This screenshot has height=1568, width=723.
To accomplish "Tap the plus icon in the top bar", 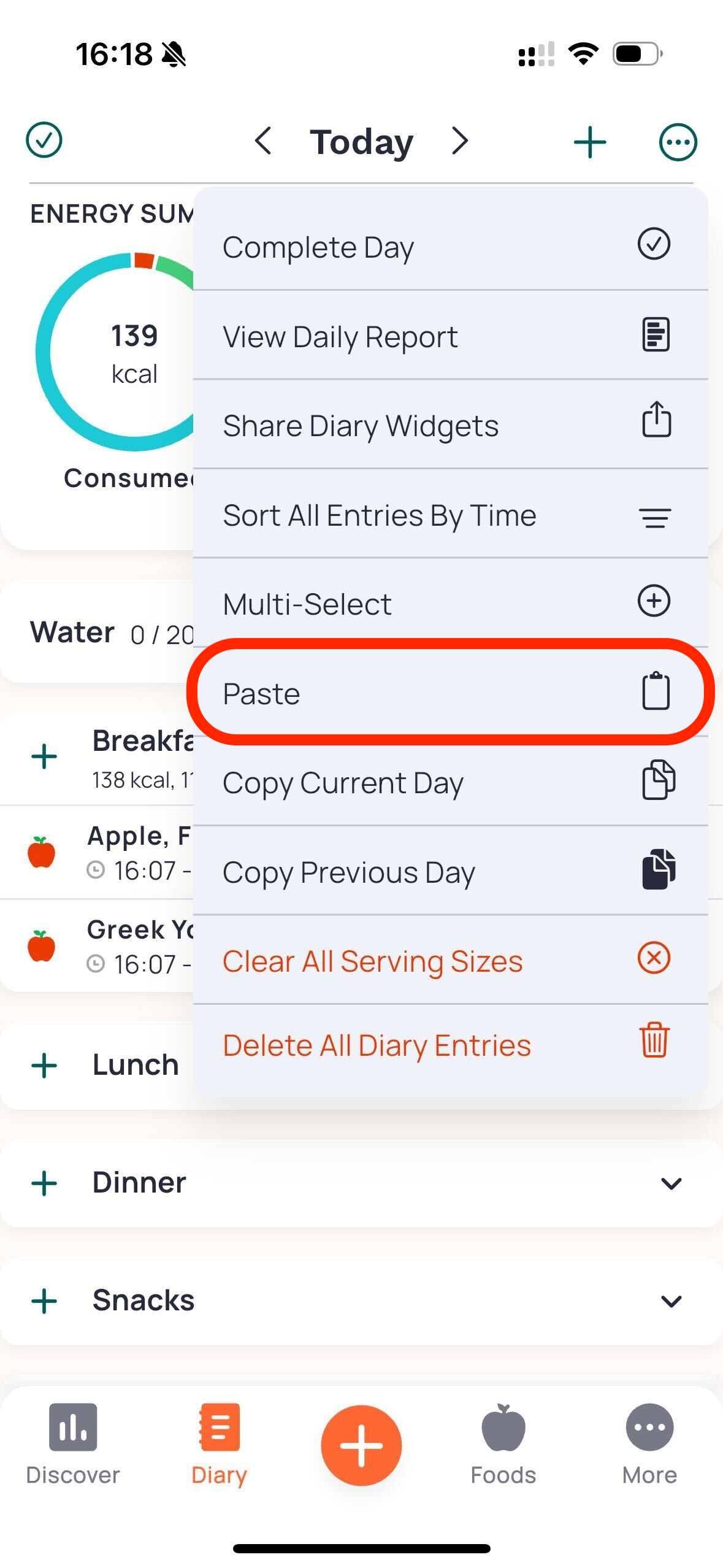I will pyautogui.click(x=589, y=142).
